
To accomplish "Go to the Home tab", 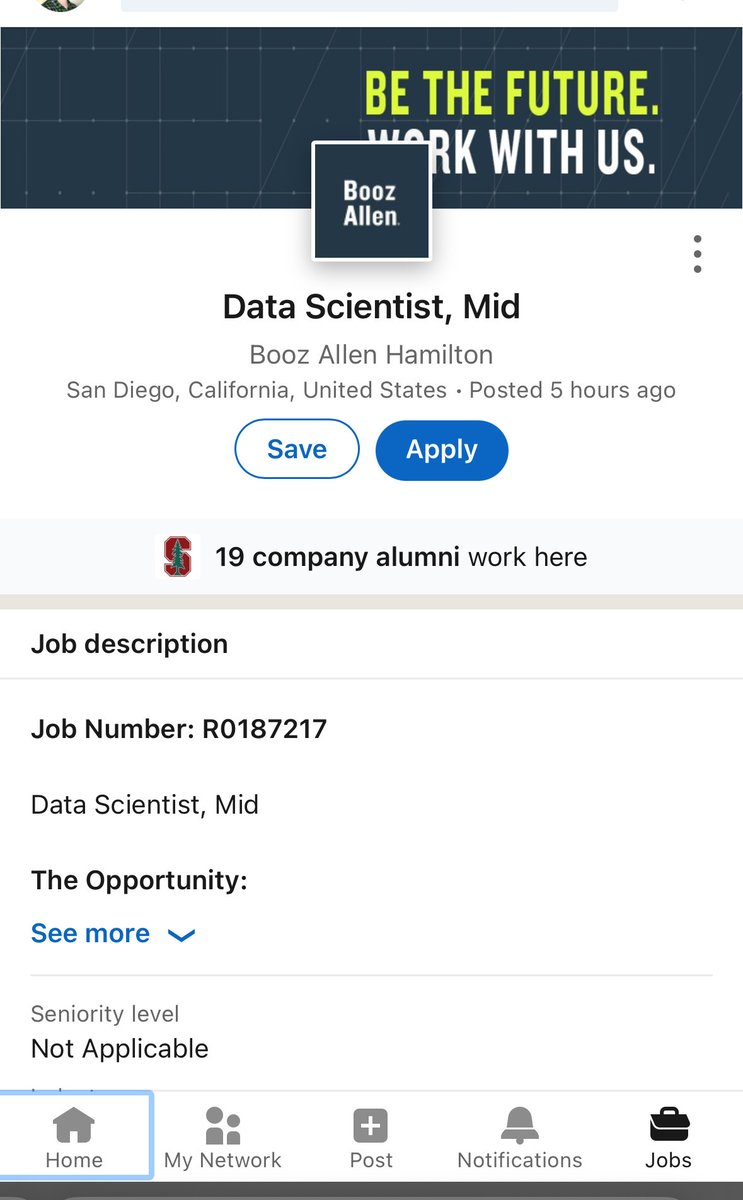I will click(x=74, y=1138).
